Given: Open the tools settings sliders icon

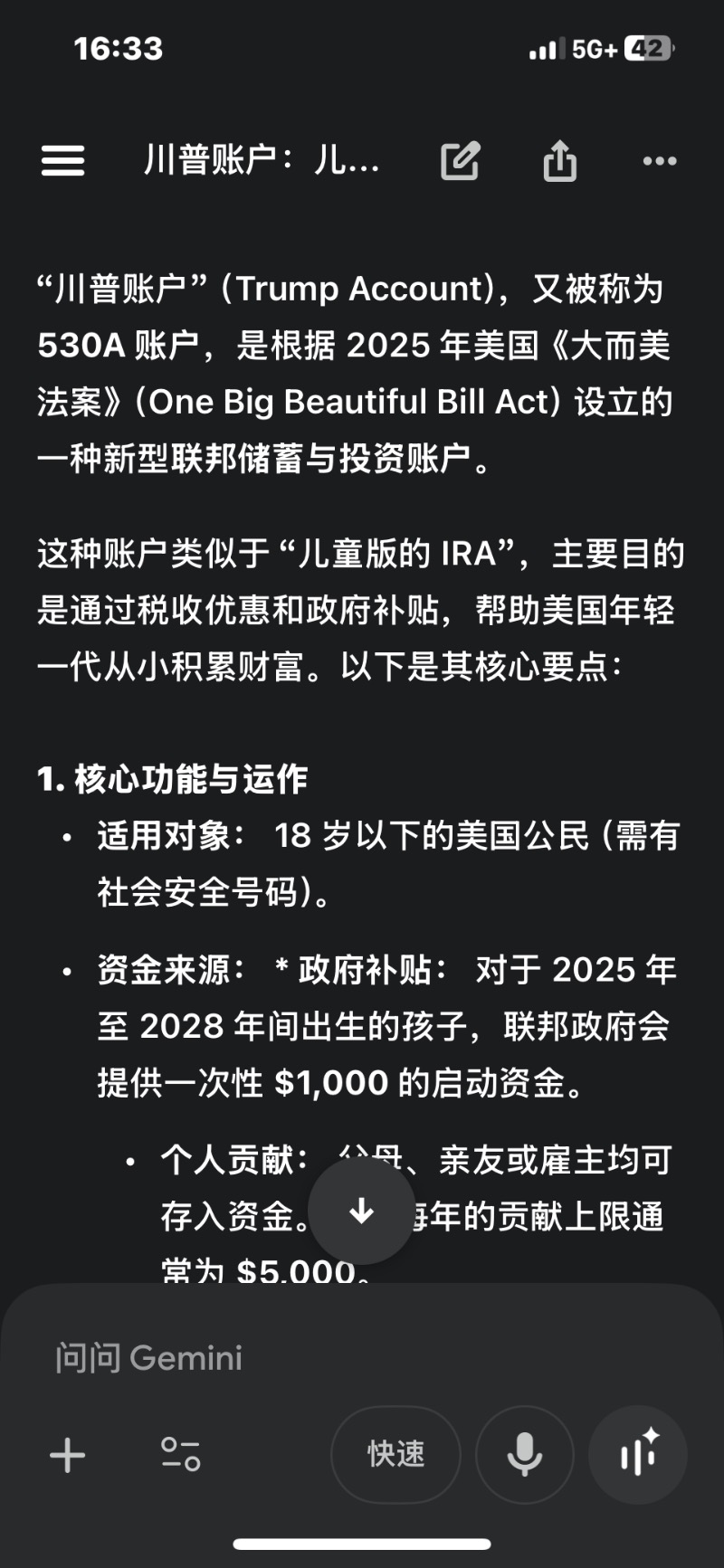Looking at the screenshot, I should 180,1455.
